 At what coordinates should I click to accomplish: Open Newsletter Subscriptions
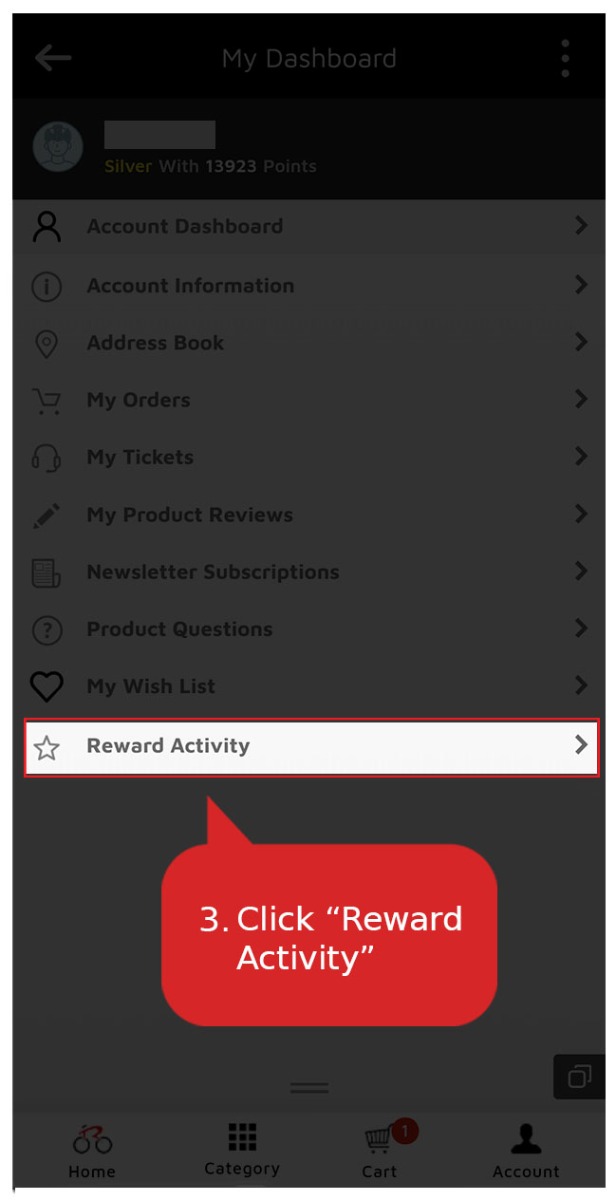pyautogui.click(x=310, y=572)
